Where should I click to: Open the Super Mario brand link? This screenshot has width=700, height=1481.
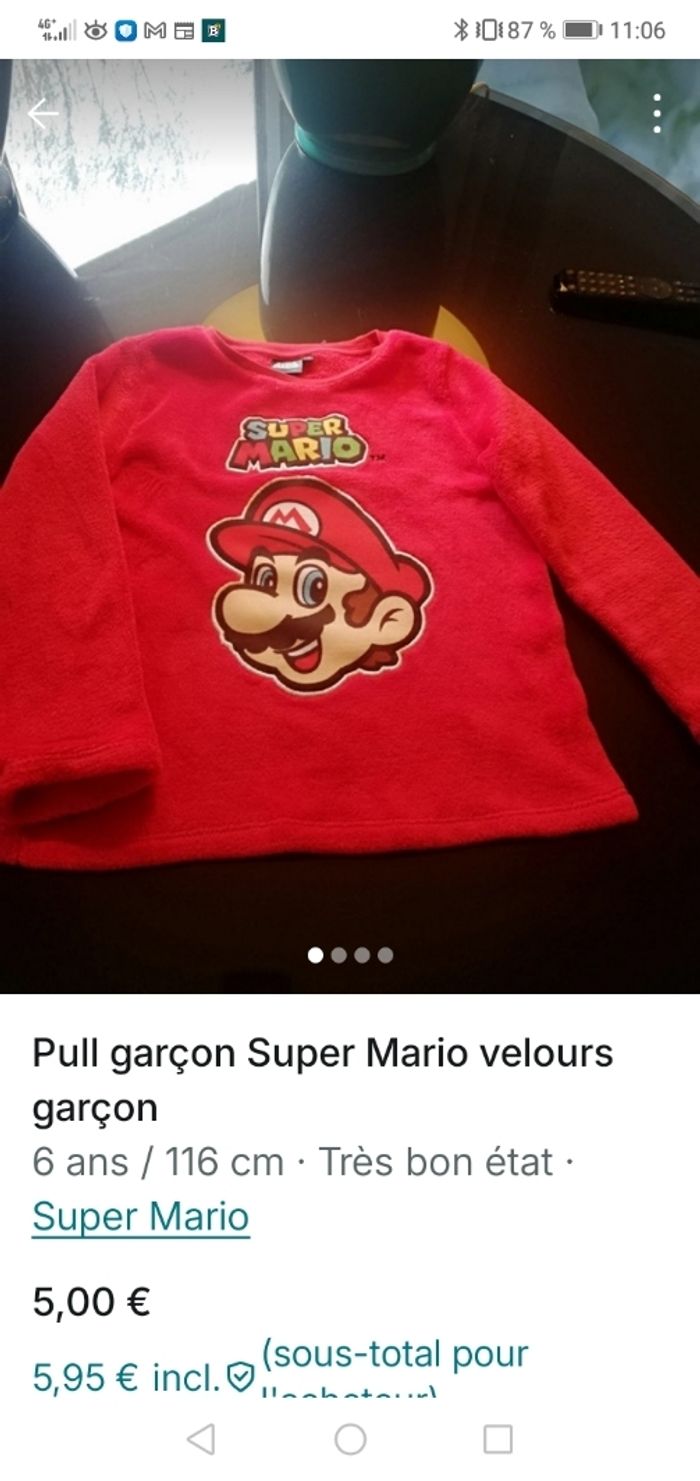pos(140,1217)
